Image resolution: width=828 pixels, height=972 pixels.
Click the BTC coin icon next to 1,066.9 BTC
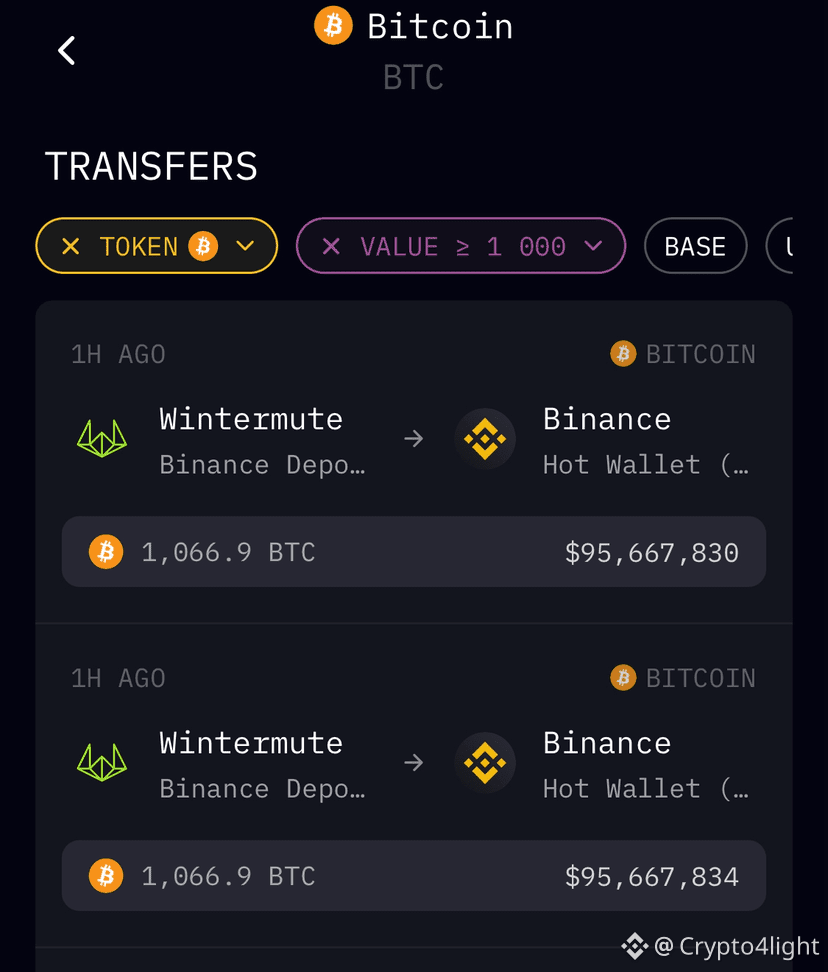point(106,551)
